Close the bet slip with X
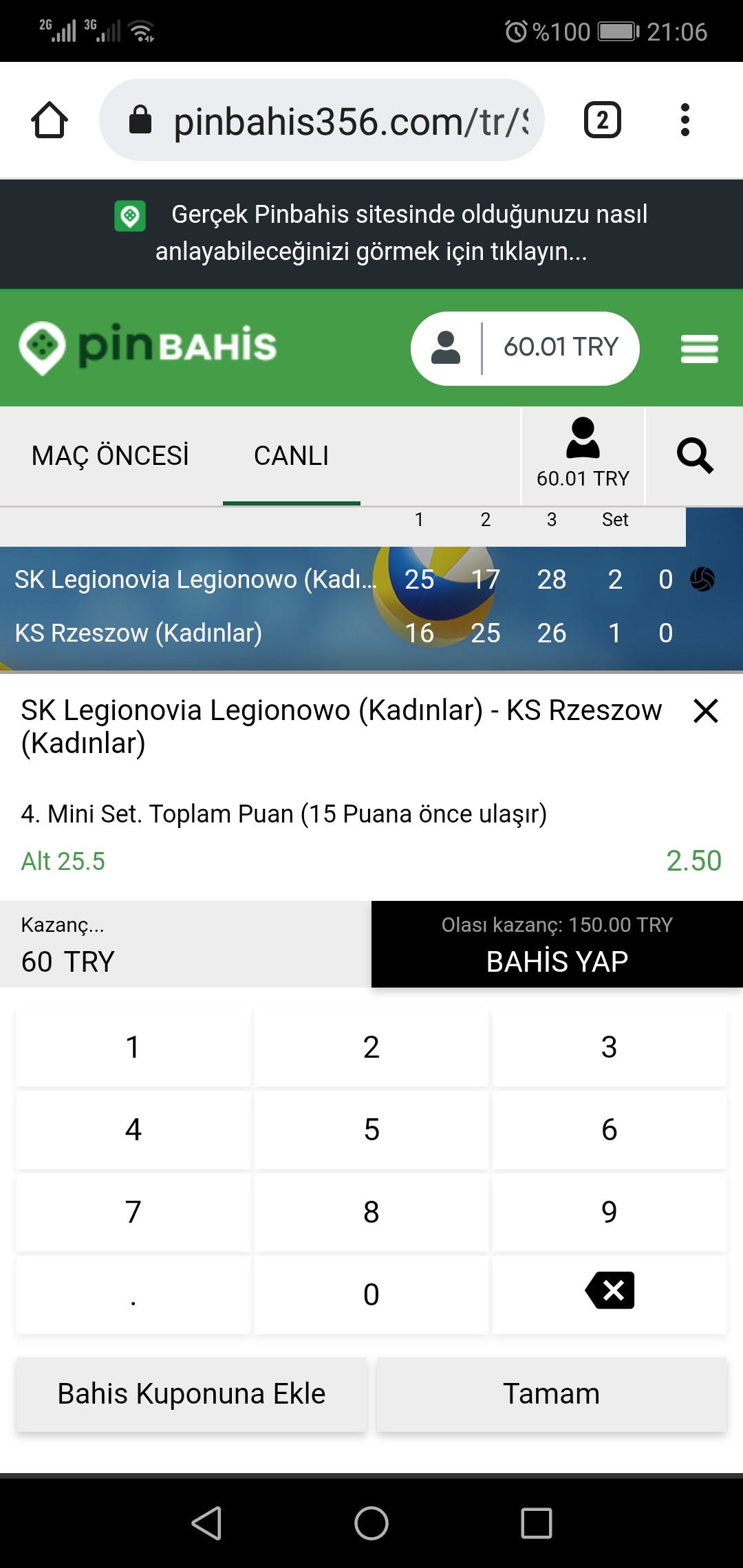Screen dimensions: 743x1568 tap(706, 710)
